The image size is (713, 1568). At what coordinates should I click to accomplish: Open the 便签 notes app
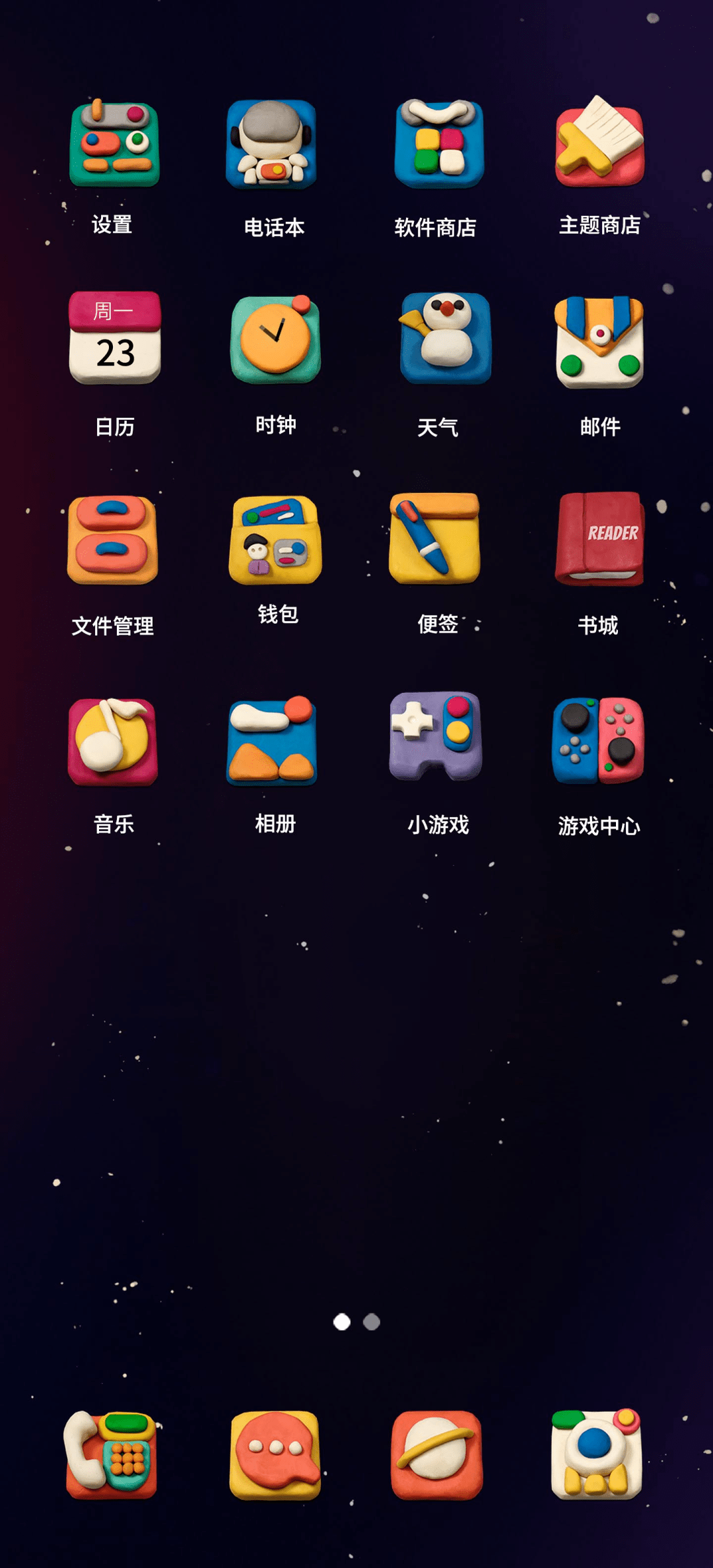[x=435, y=539]
